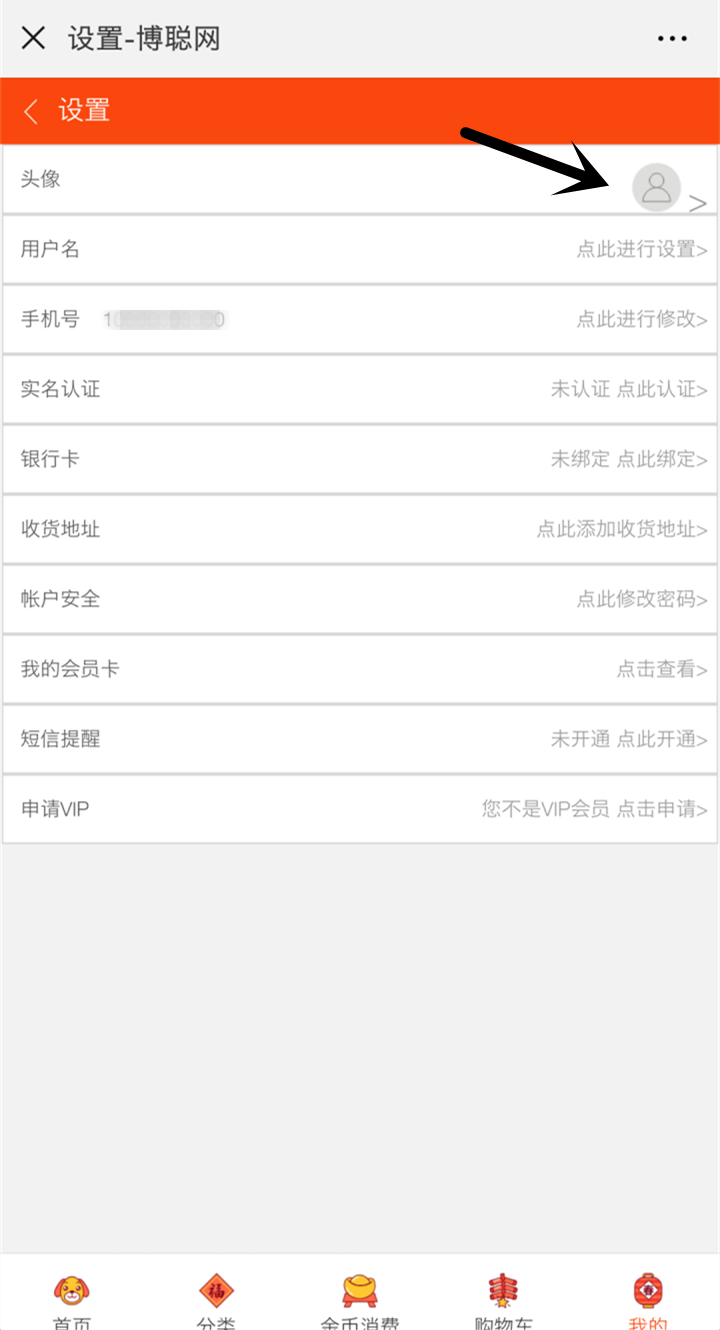Screen dimensions: 720x1330
Task: Open the 头像 avatar row
Action: pyautogui.click(x=360, y=180)
